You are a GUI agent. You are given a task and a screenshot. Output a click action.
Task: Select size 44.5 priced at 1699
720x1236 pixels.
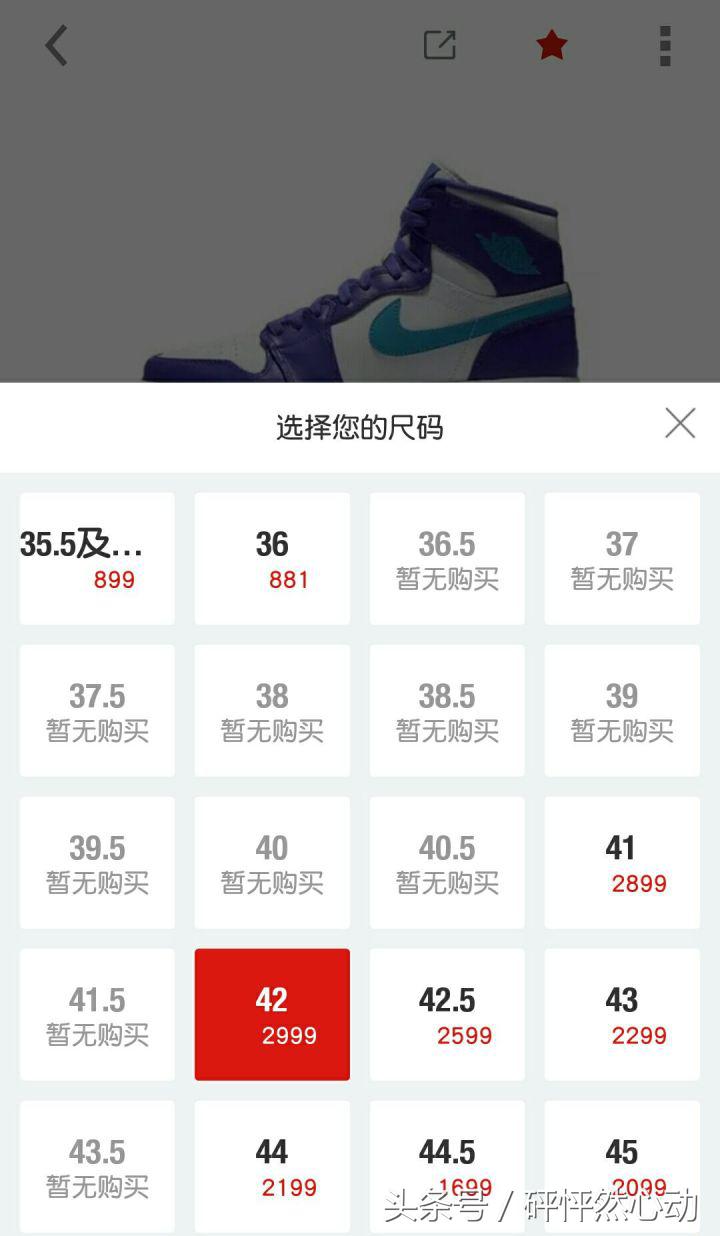pos(446,1165)
